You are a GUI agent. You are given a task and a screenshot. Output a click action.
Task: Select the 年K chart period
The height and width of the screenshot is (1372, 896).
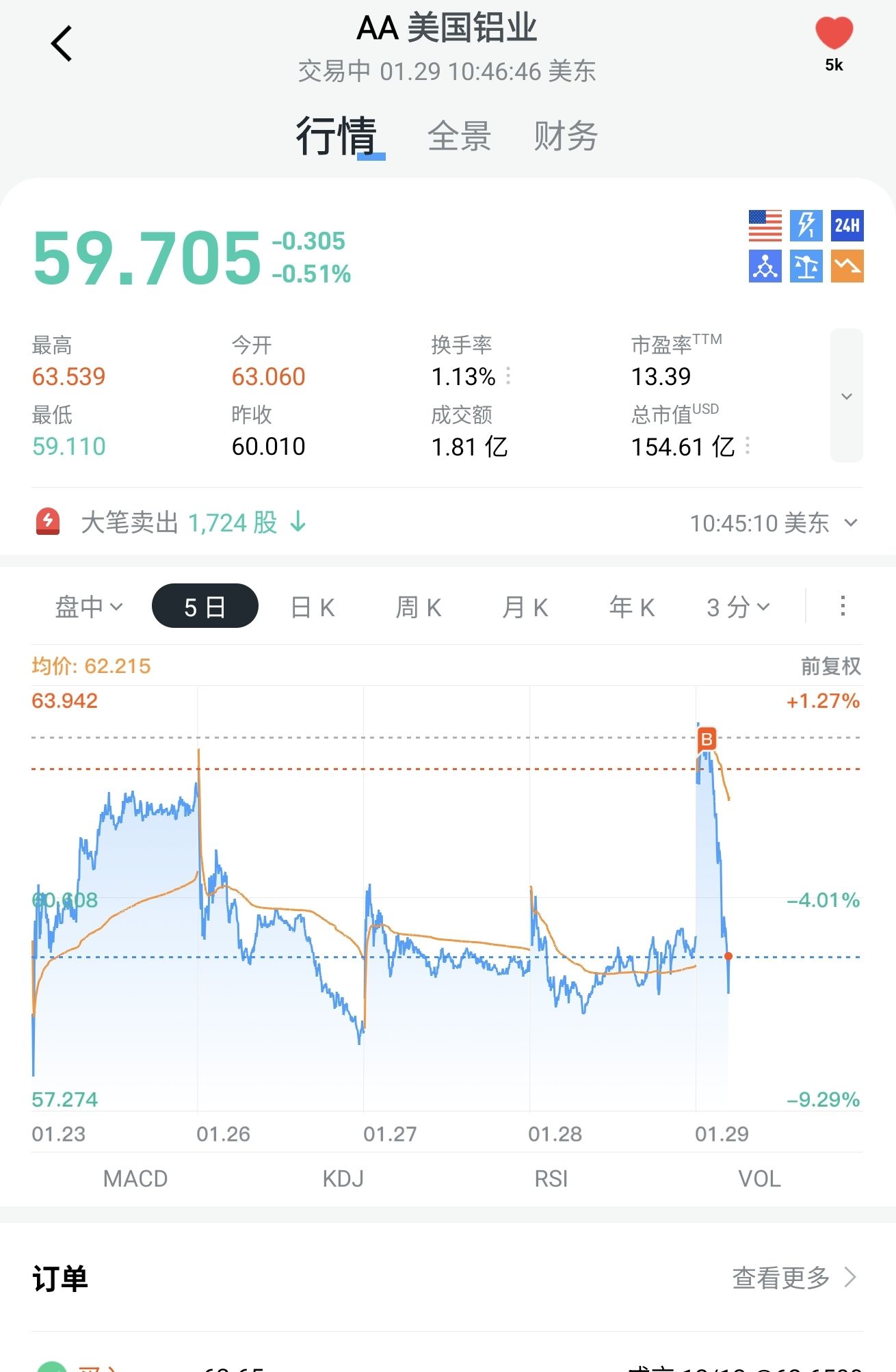[x=632, y=607]
